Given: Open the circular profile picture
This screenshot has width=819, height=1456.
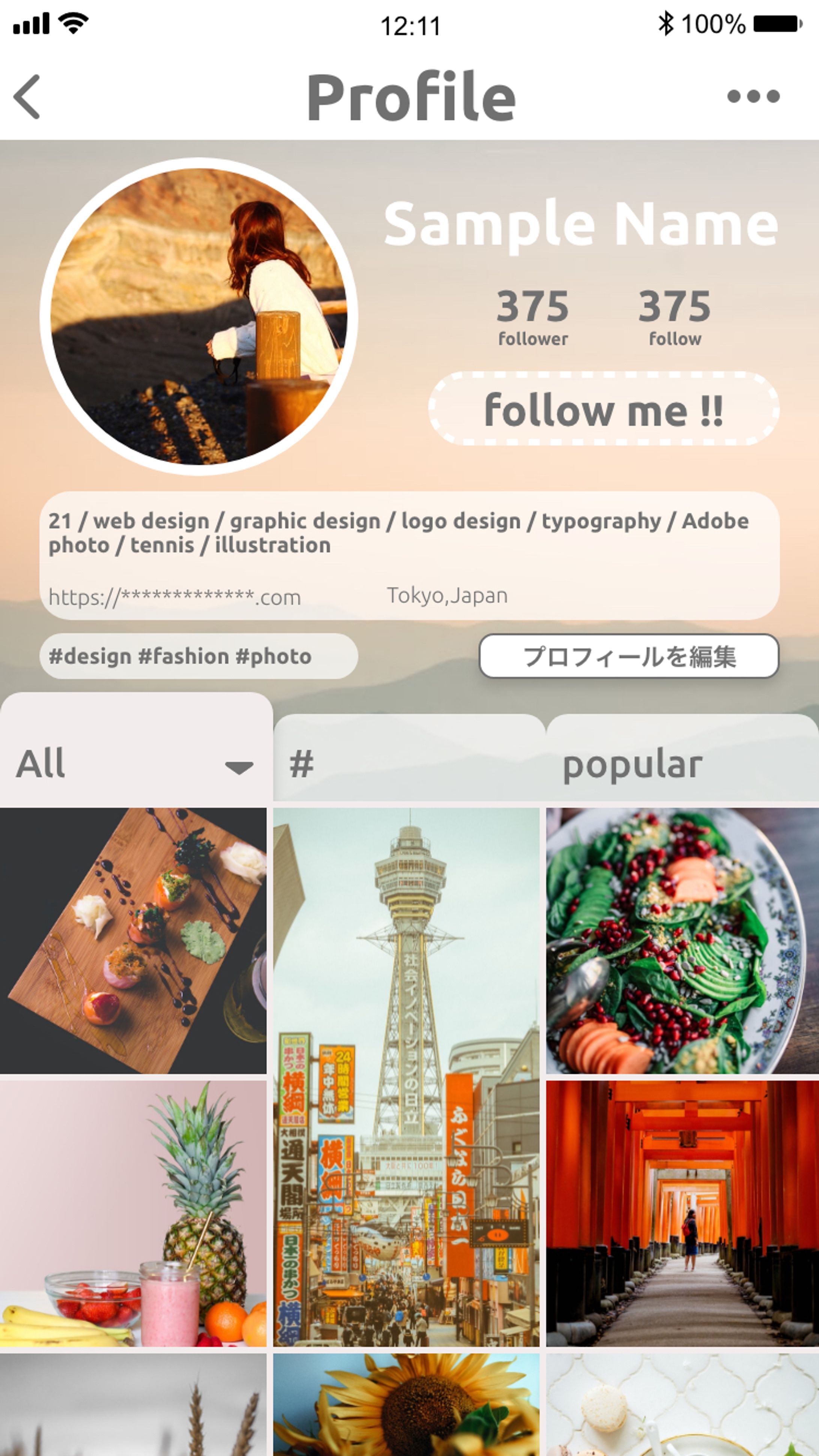Looking at the screenshot, I should click(x=198, y=316).
